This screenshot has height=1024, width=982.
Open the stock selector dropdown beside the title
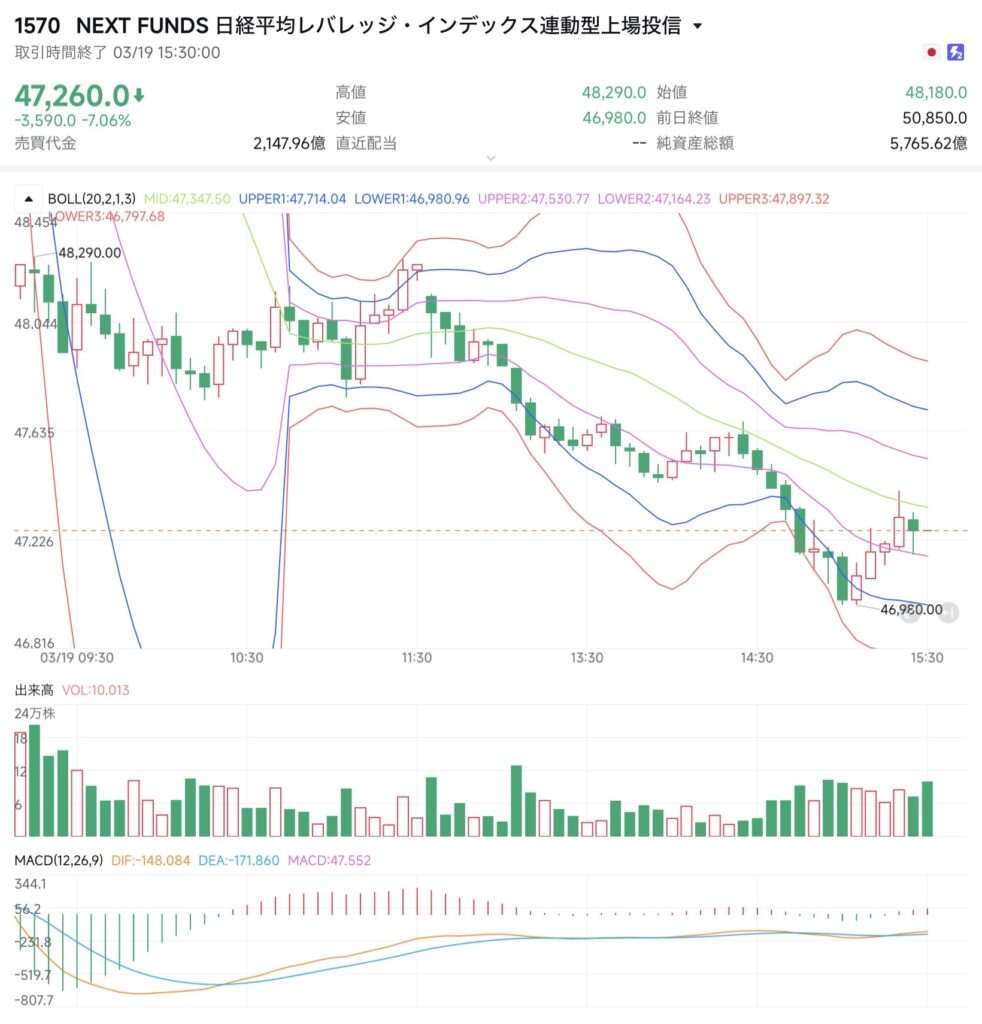pyautogui.click(x=697, y=27)
